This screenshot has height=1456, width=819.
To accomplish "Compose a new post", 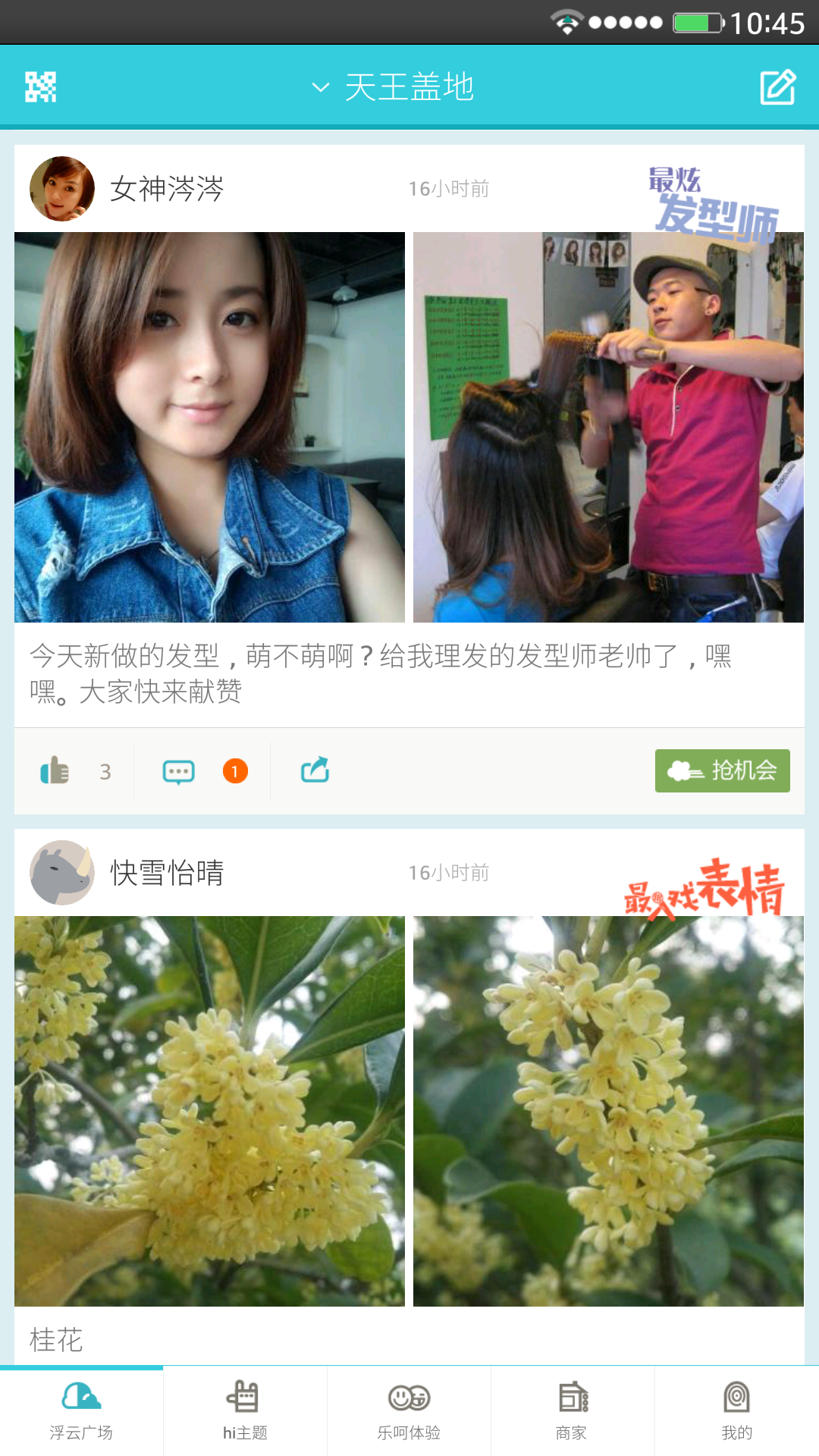I will point(777,87).
